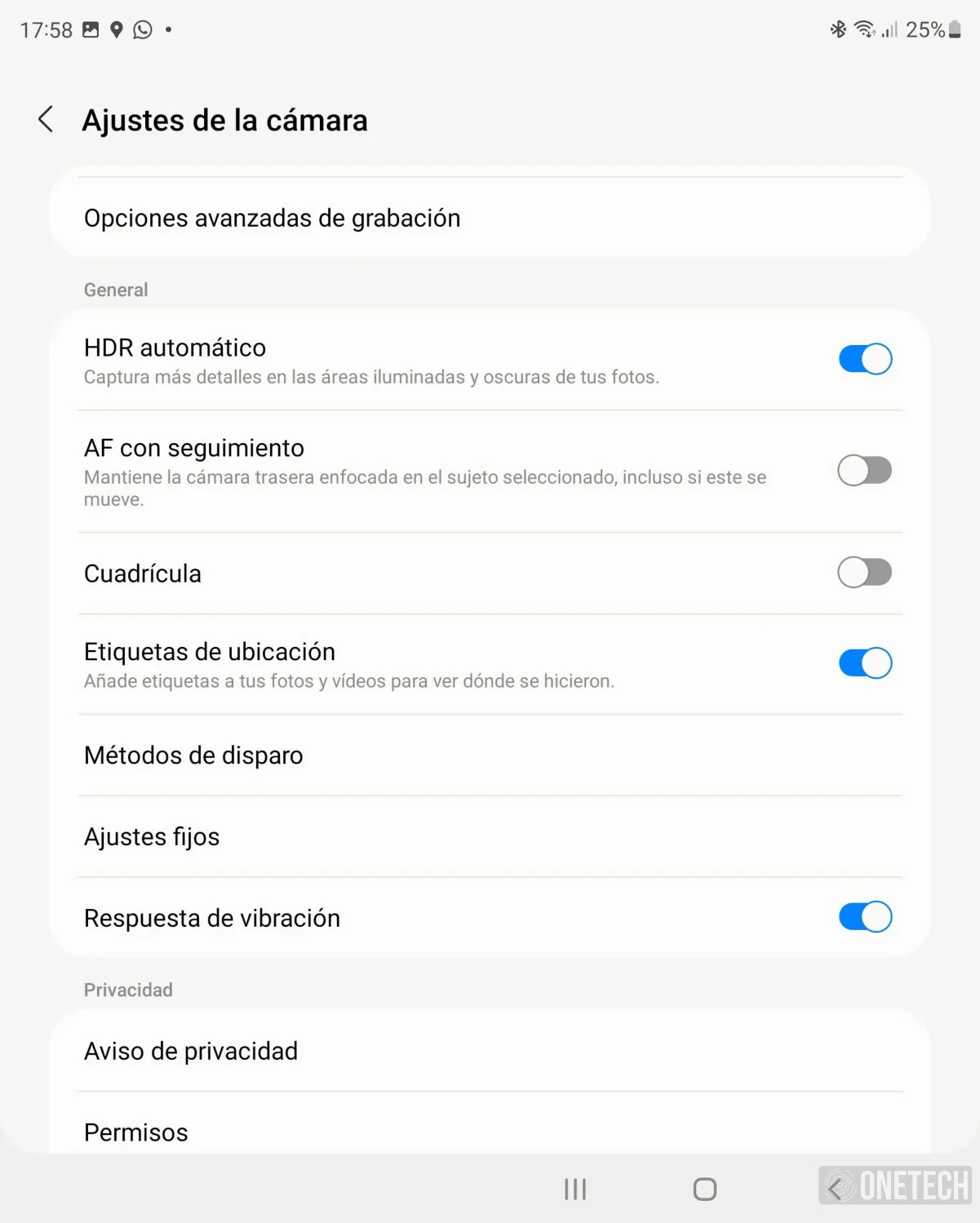Open Opciones avanzadas de grabación
This screenshot has width=980, height=1223.
(x=490, y=218)
